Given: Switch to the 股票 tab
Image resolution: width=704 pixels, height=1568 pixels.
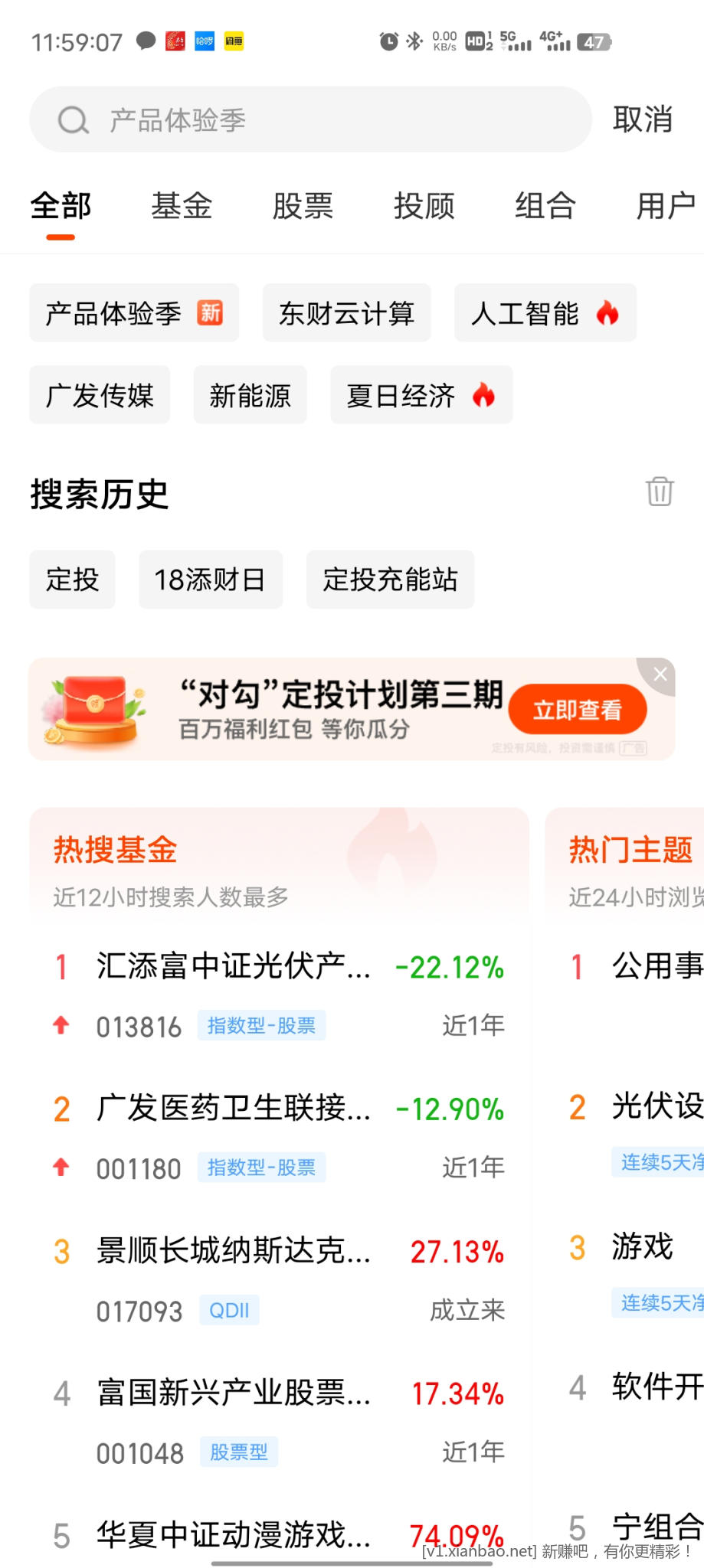Looking at the screenshot, I should point(303,206).
